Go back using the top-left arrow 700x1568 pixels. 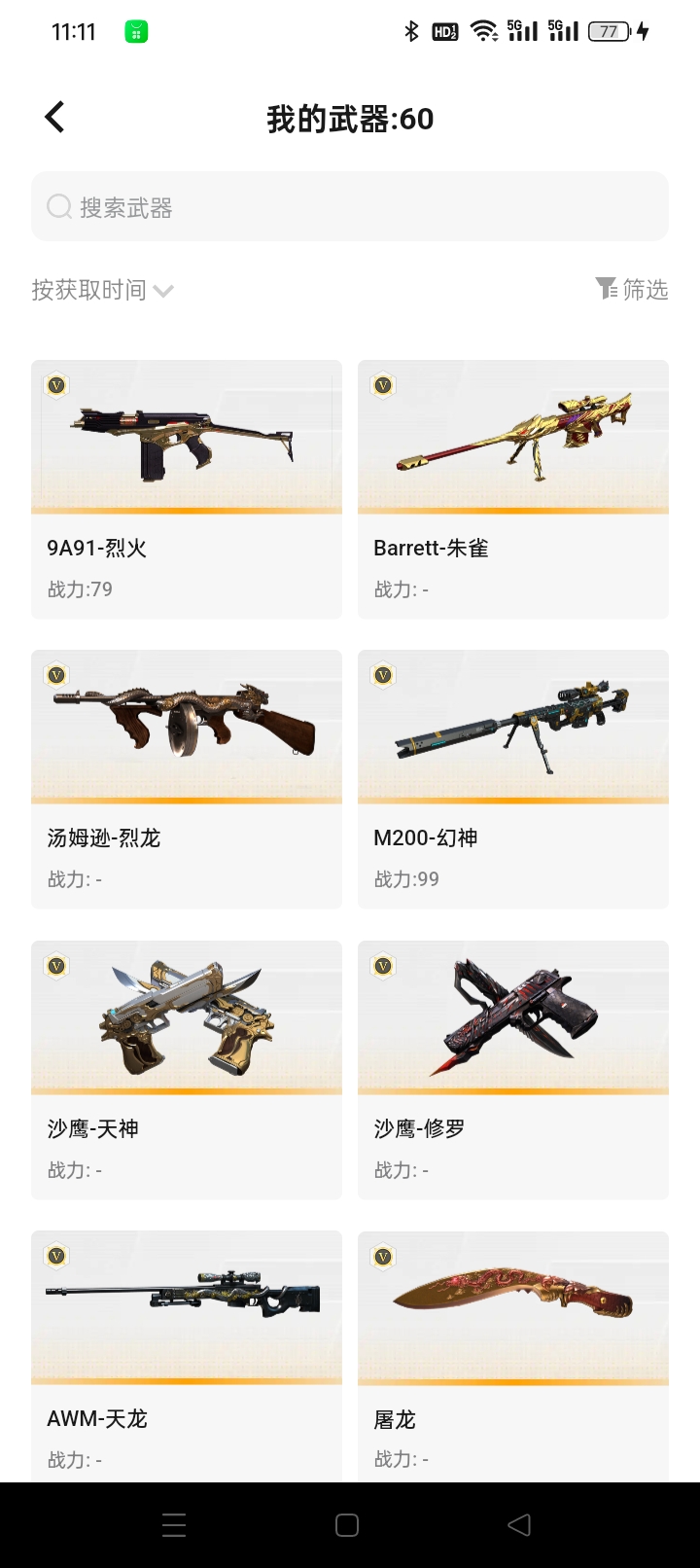coord(54,118)
